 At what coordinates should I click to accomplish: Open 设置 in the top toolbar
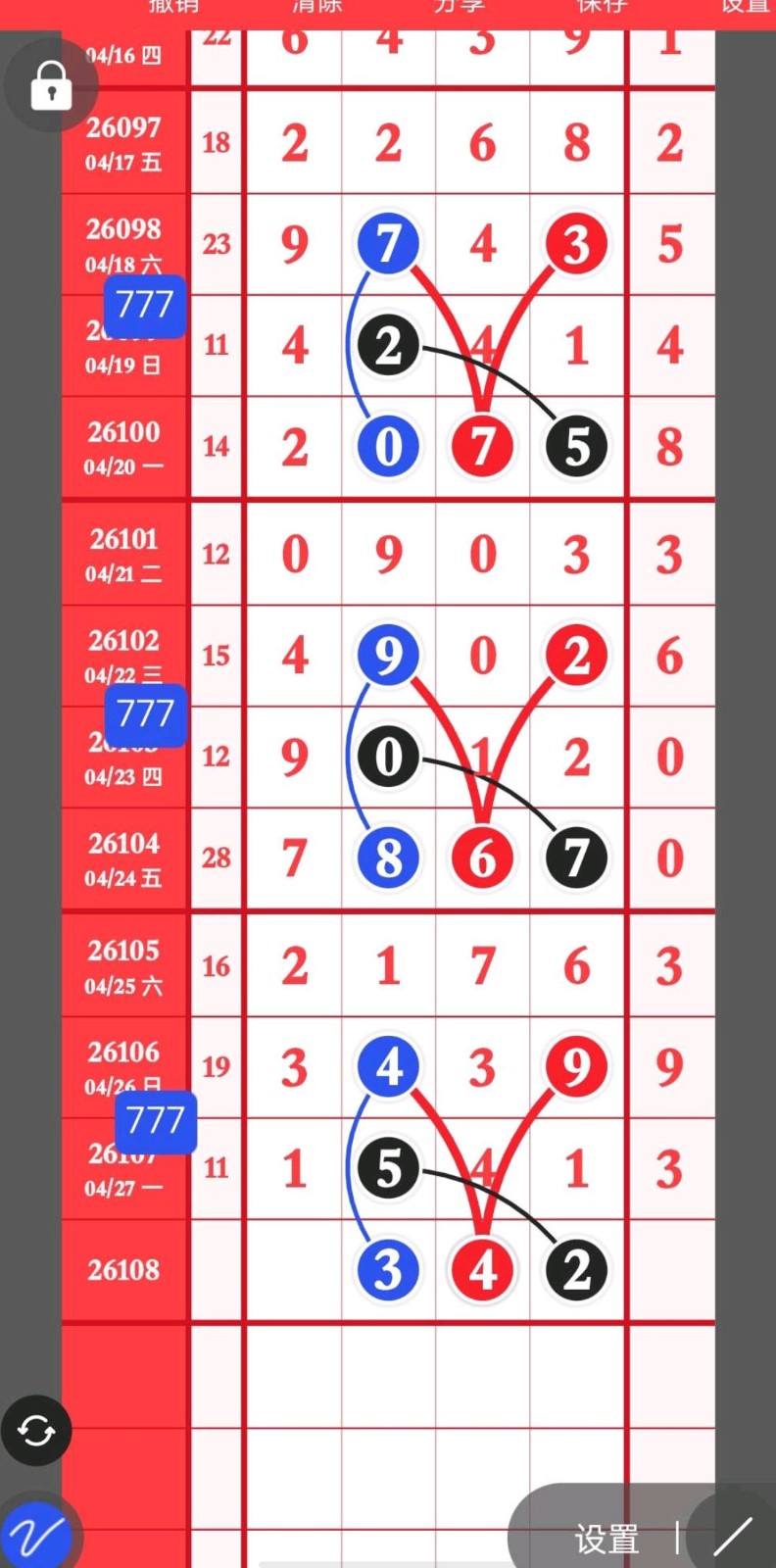point(746,6)
